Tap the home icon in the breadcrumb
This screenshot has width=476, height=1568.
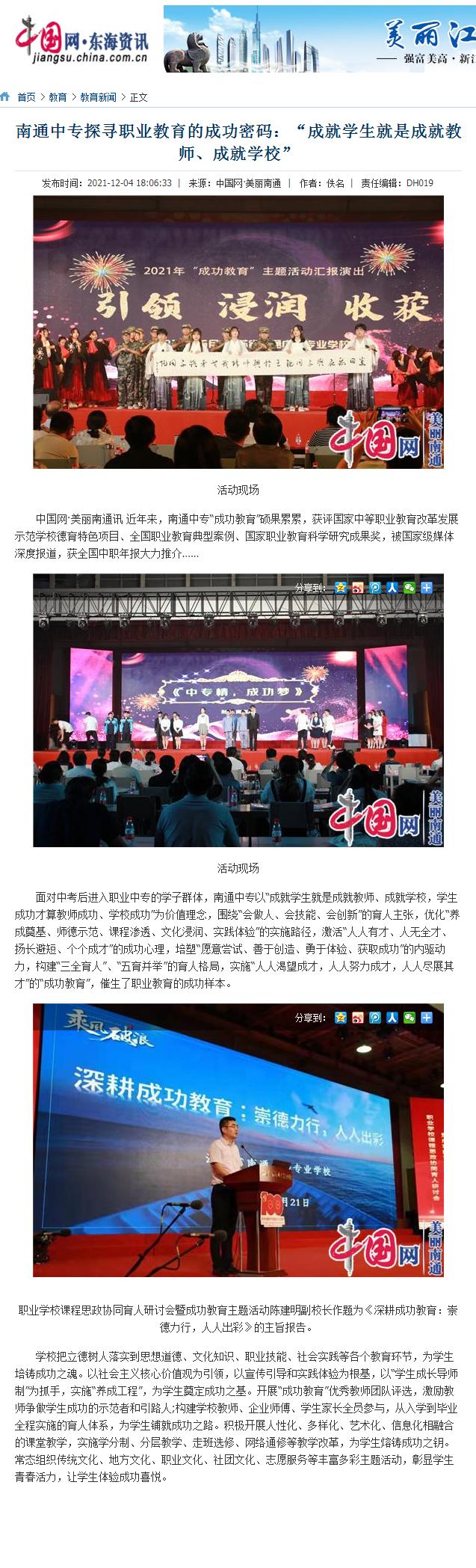click(6, 96)
